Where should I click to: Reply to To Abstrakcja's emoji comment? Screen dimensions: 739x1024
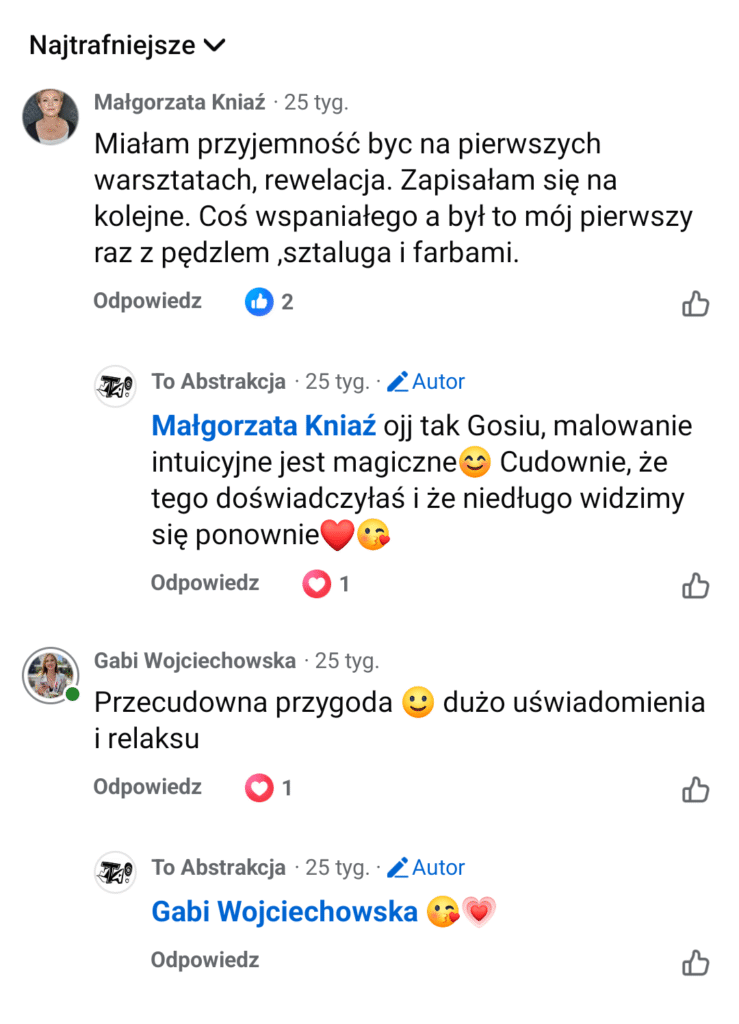tap(205, 960)
